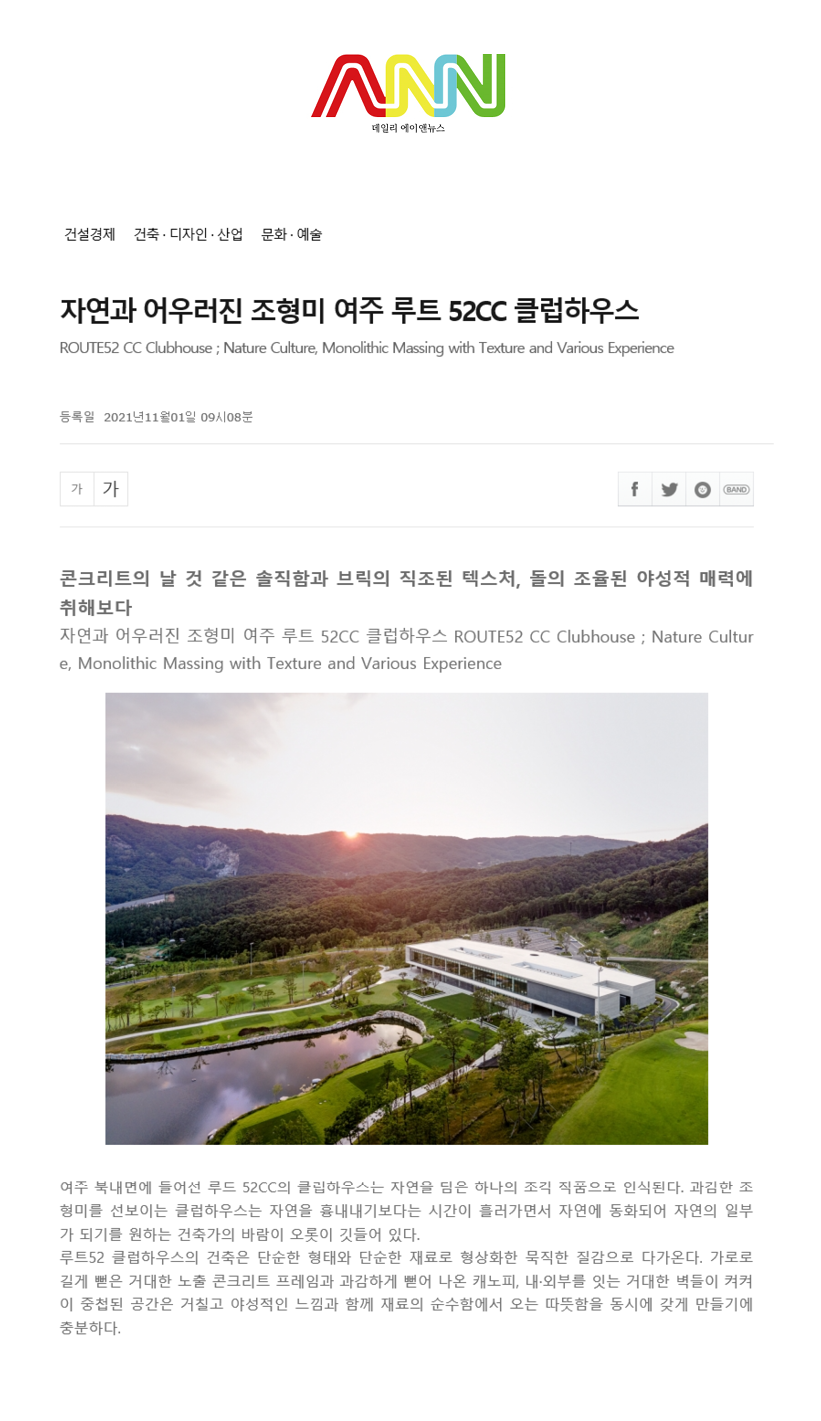
Task: Share via KakaoStory icon
Action: point(703,490)
